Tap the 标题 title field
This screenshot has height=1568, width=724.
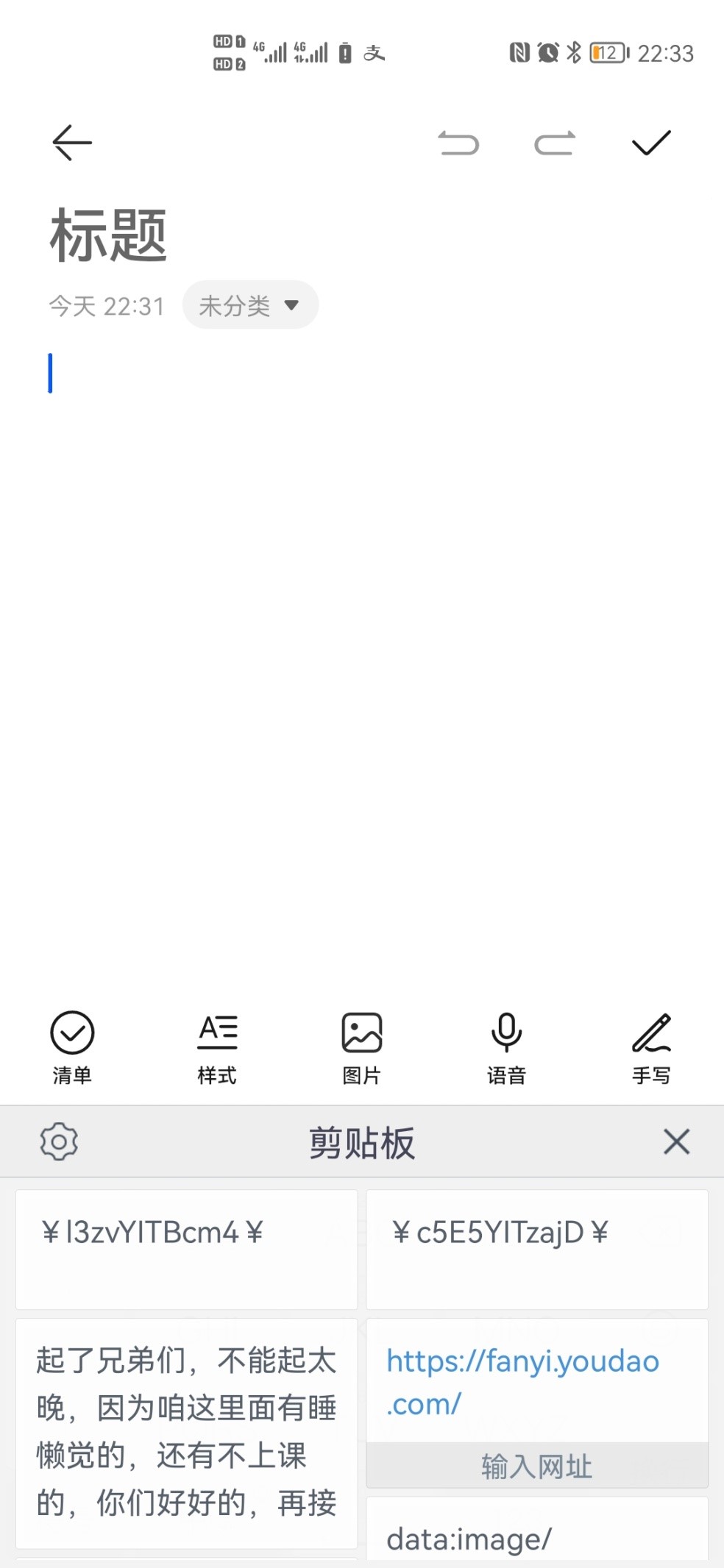[109, 235]
